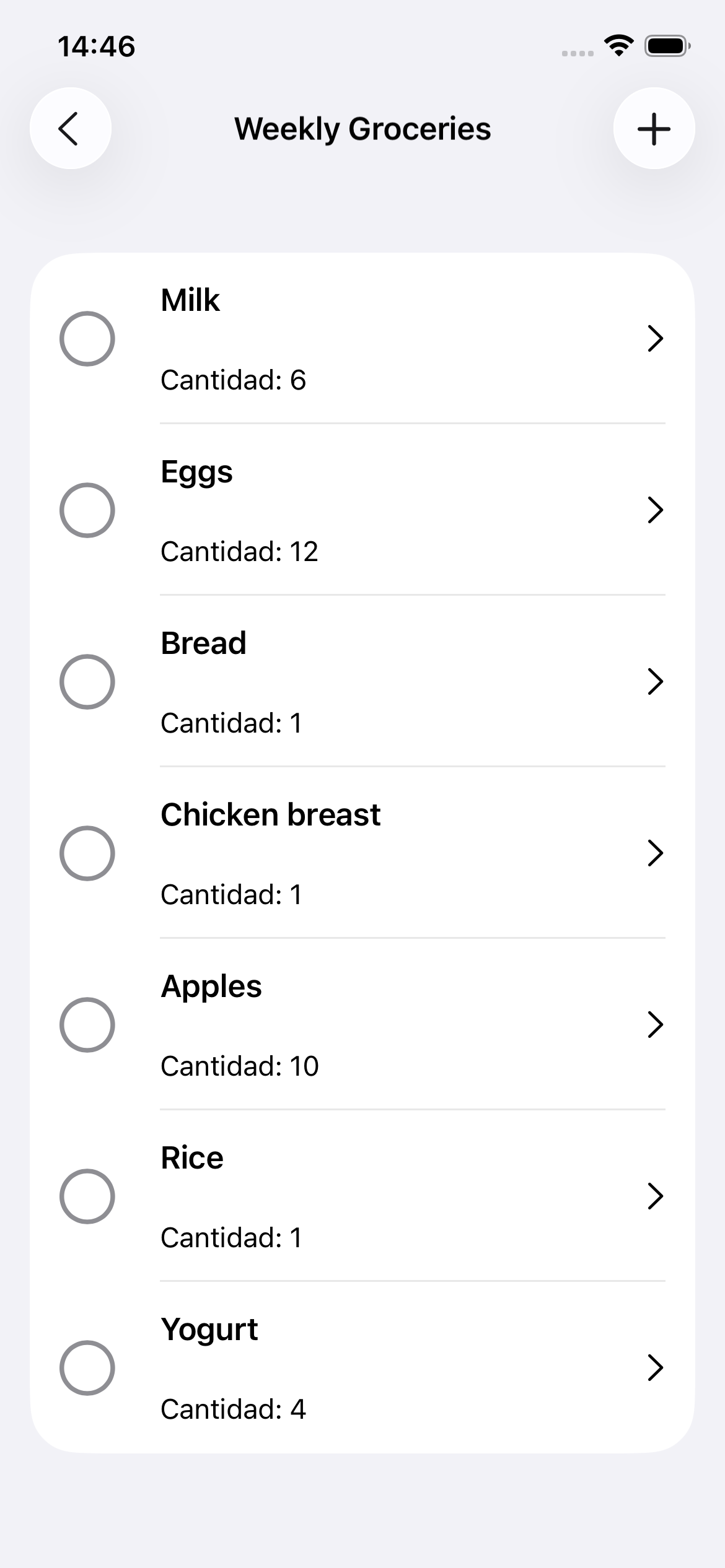Open the Eggs row details
725x1568 pixels.
(655, 510)
